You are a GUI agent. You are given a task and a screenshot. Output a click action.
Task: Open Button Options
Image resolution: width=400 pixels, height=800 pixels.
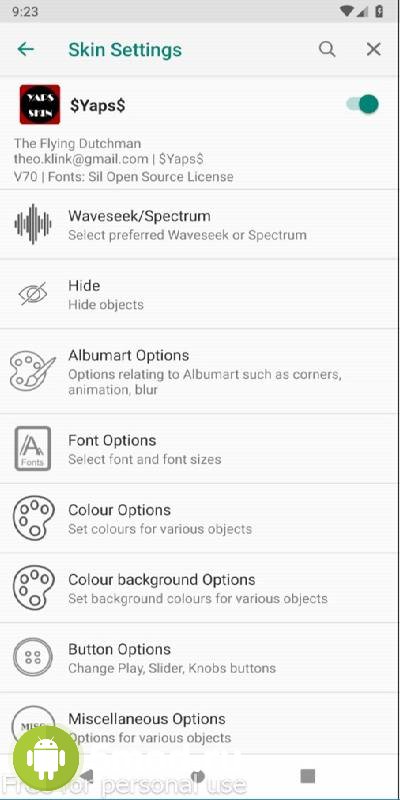coord(200,658)
